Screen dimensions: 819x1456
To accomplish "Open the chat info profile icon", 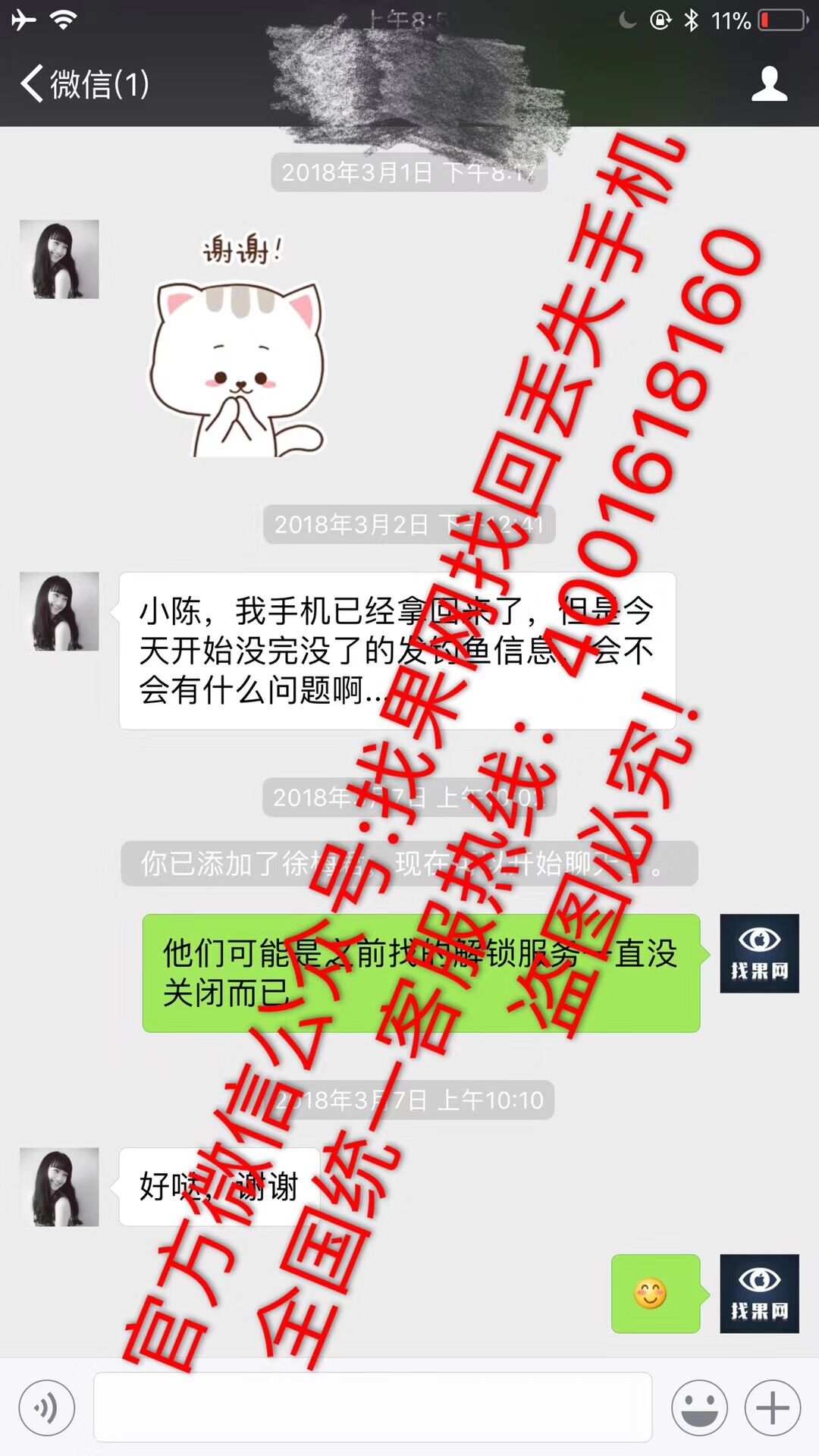I will 769,83.
